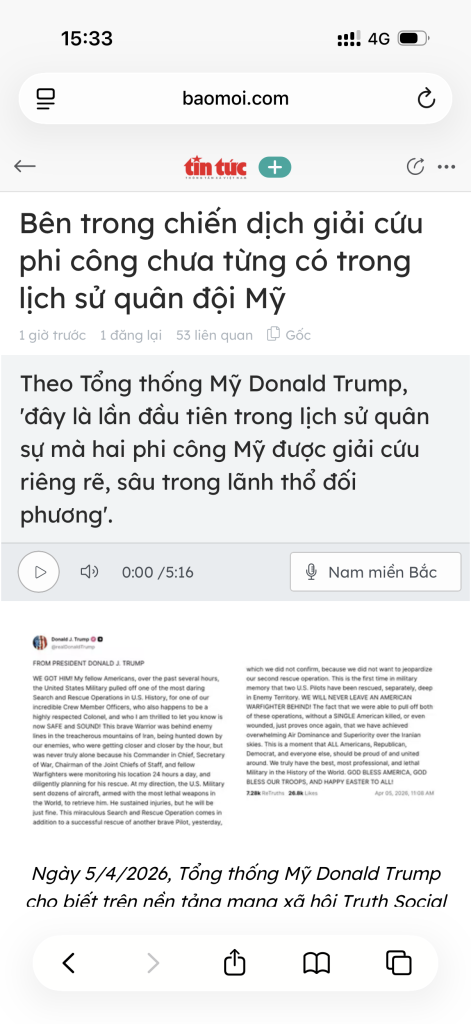Share the article via the arrow icon
471x1024 pixels.
pyautogui.click(x=415, y=167)
